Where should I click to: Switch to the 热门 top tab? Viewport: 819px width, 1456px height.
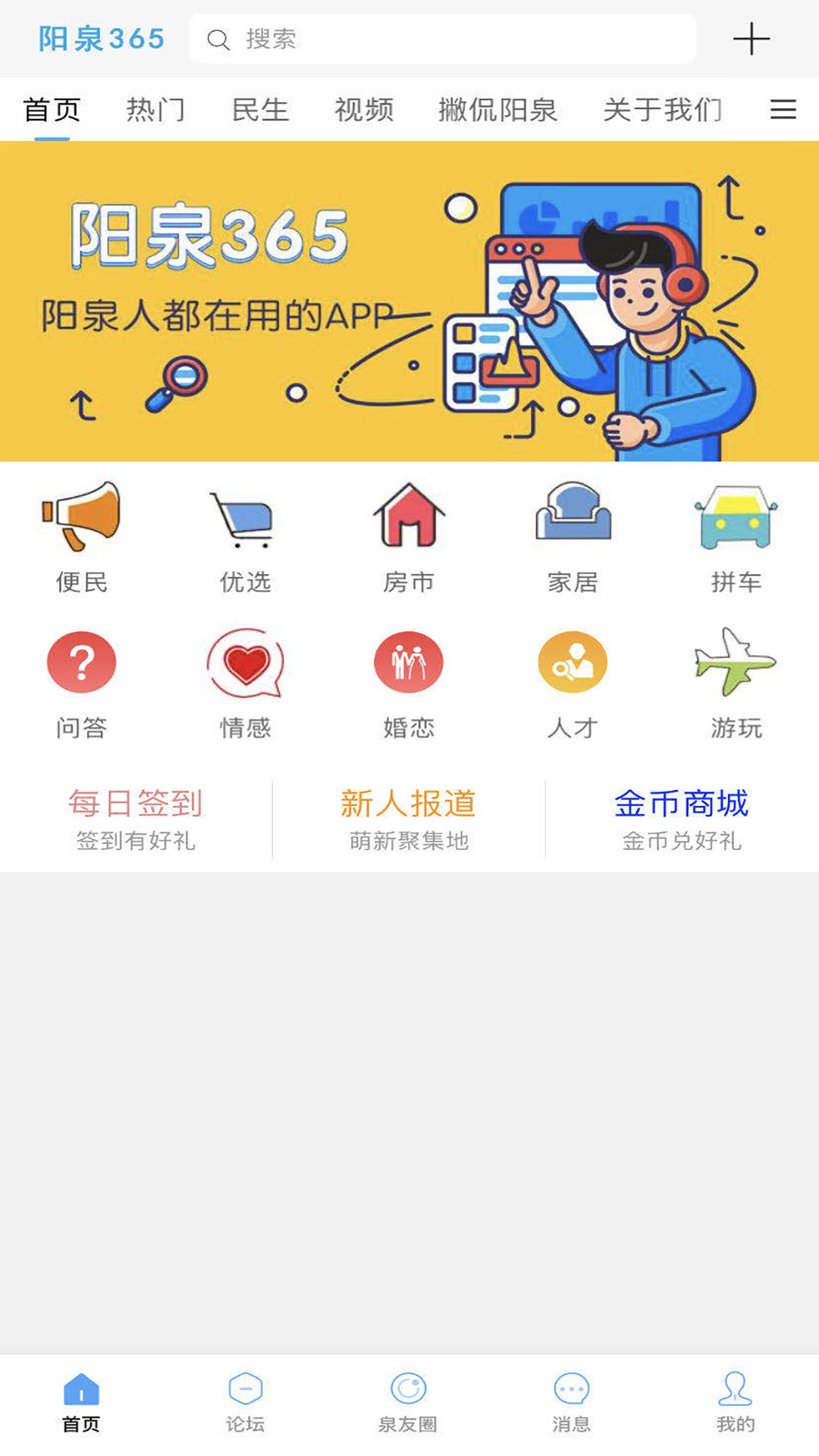click(155, 110)
